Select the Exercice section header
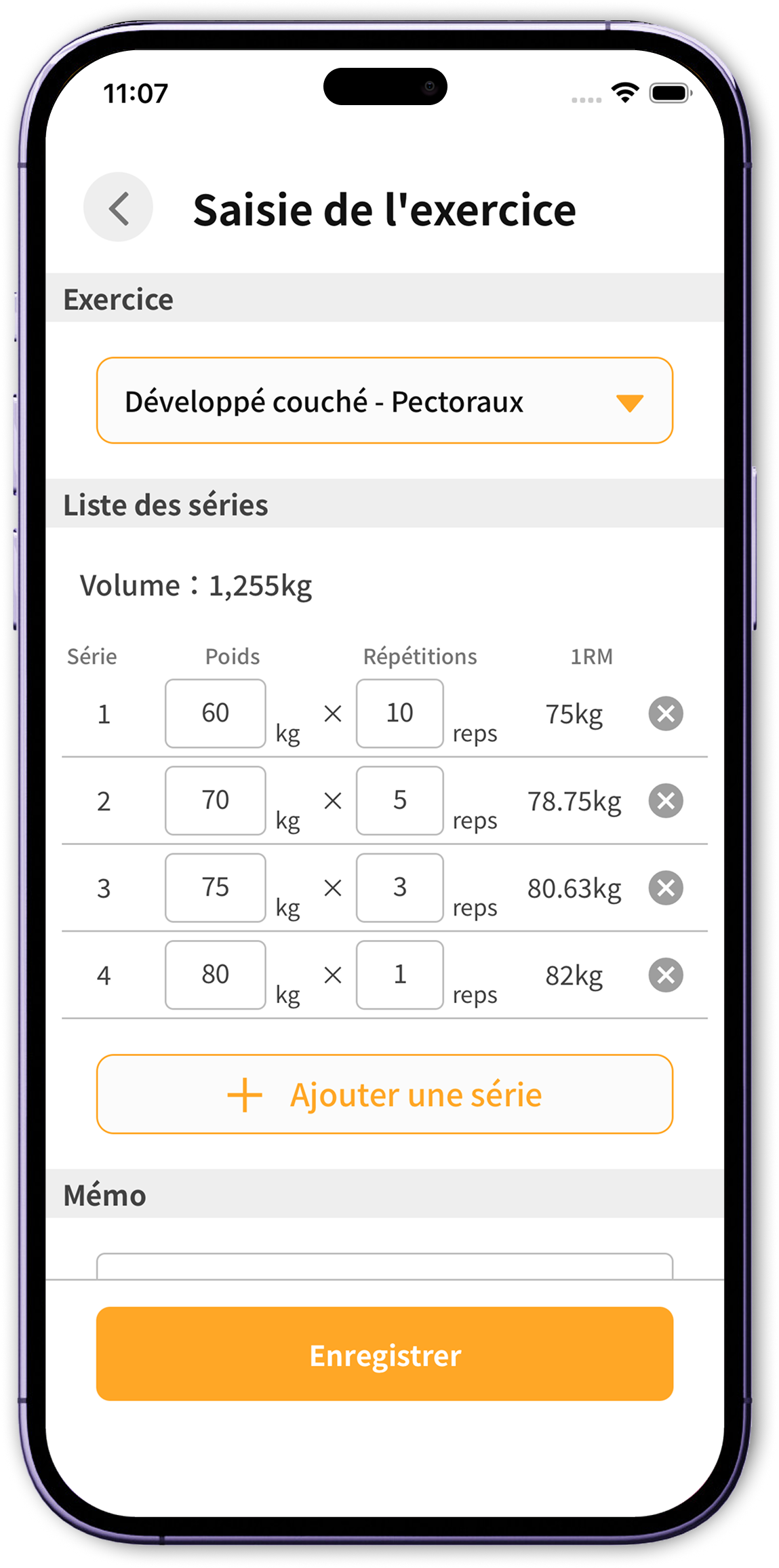 [119, 298]
